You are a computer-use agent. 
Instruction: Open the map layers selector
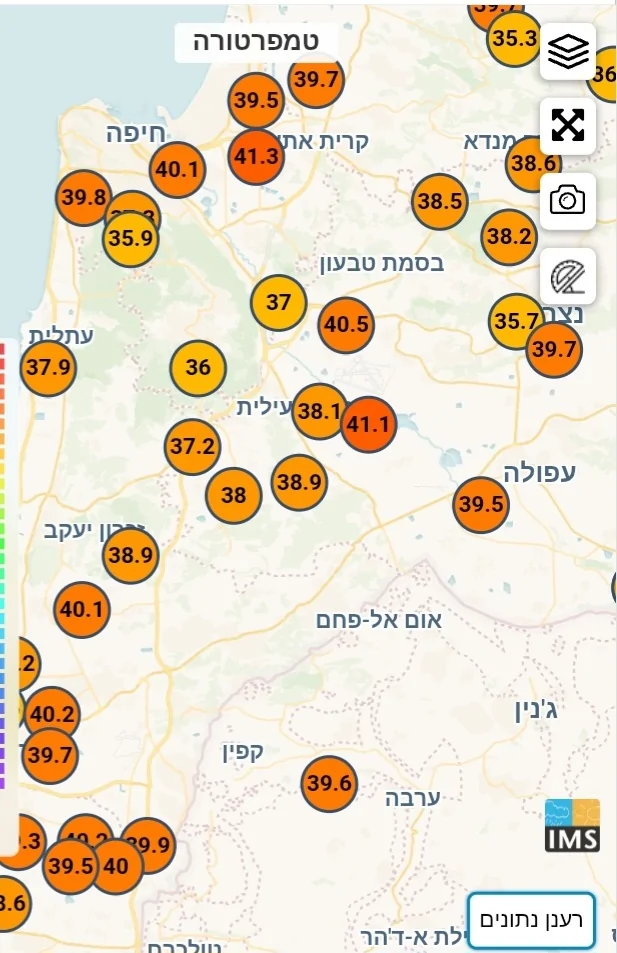[x=568, y=51]
